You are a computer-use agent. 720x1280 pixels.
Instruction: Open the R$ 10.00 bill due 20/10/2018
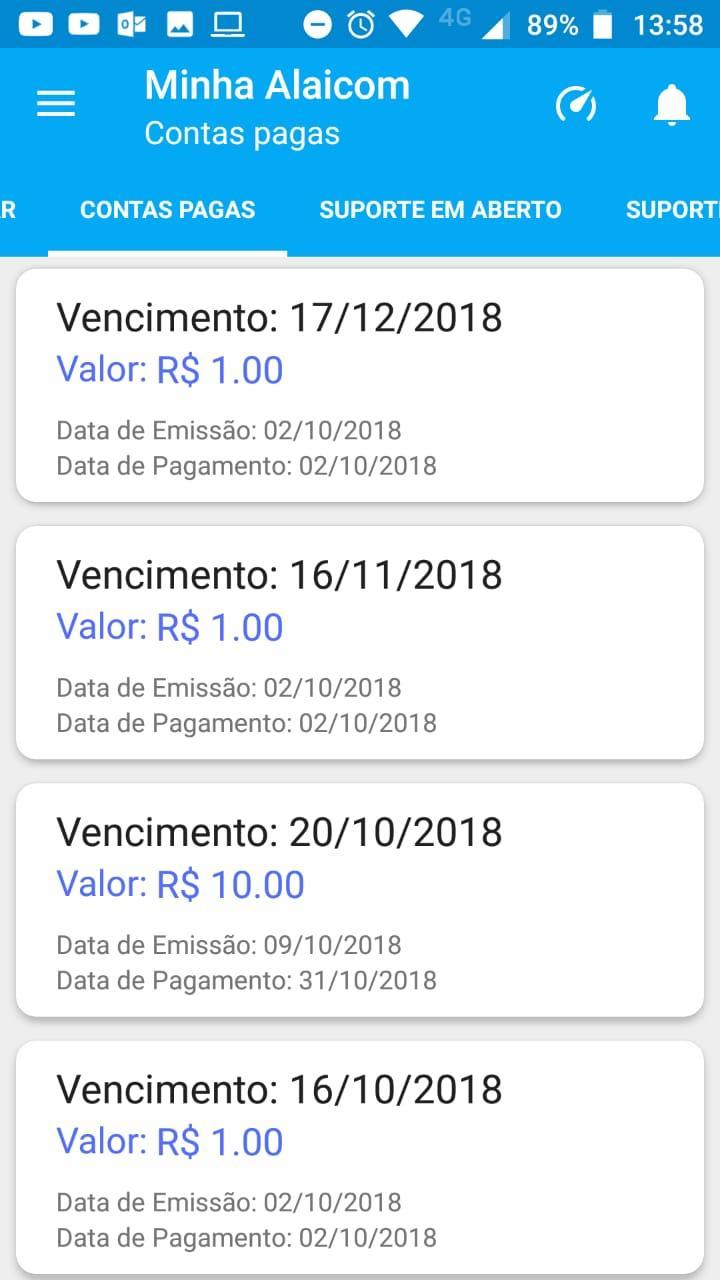tap(360, 899)
